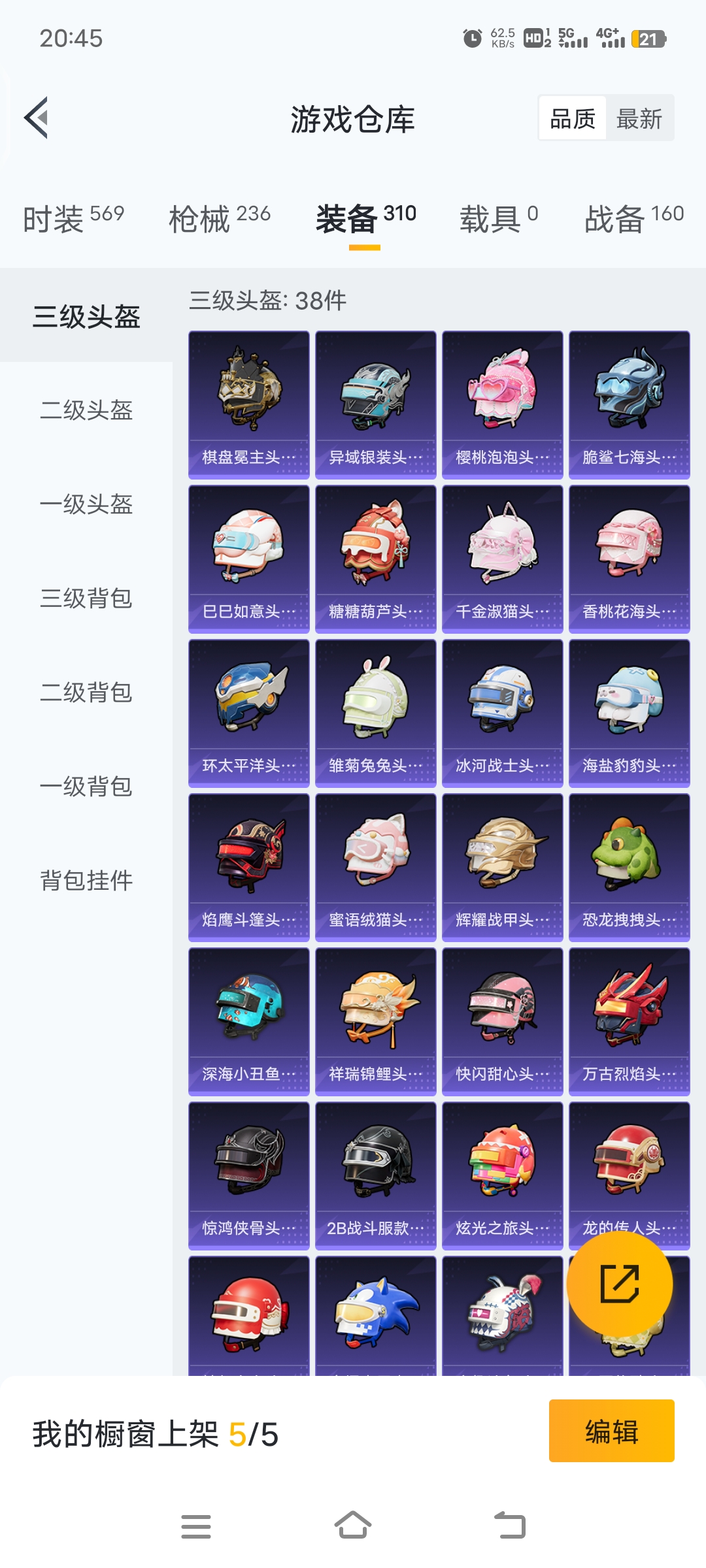View the 恐龙拽拽 helmet item
Image resolution: width=706 pixels, height=1568 pixels.
pos(630,868)
